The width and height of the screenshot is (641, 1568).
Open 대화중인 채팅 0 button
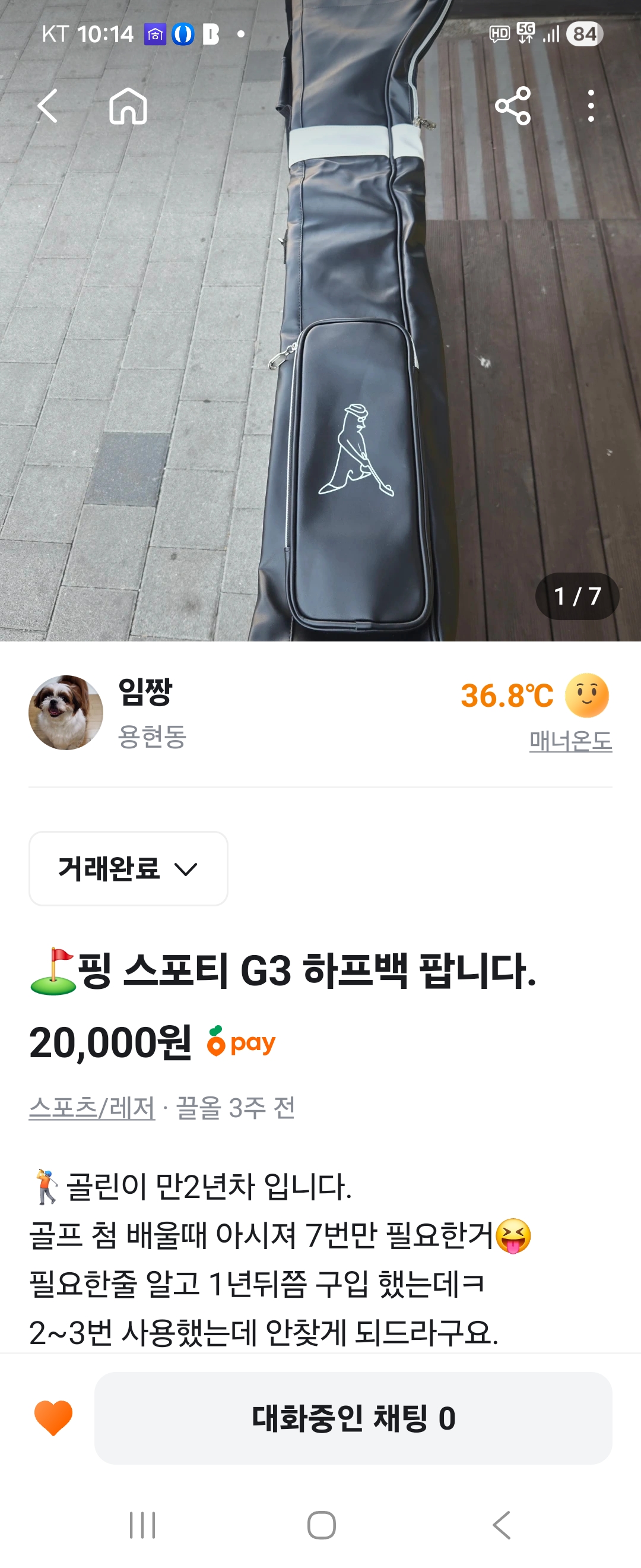click(x=353, y=1418)
